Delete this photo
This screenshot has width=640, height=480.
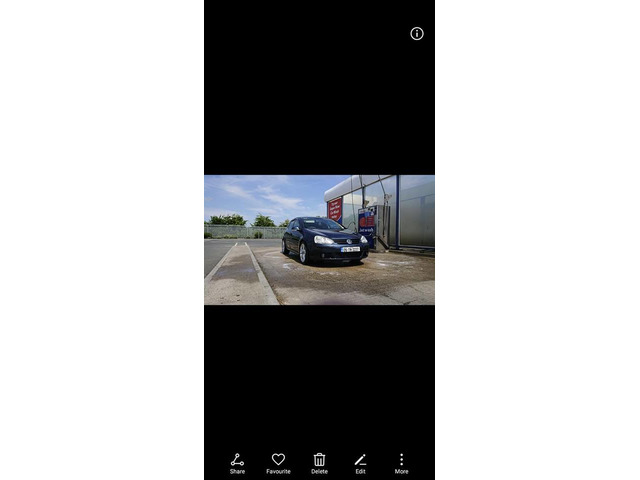tap(319, 462)
